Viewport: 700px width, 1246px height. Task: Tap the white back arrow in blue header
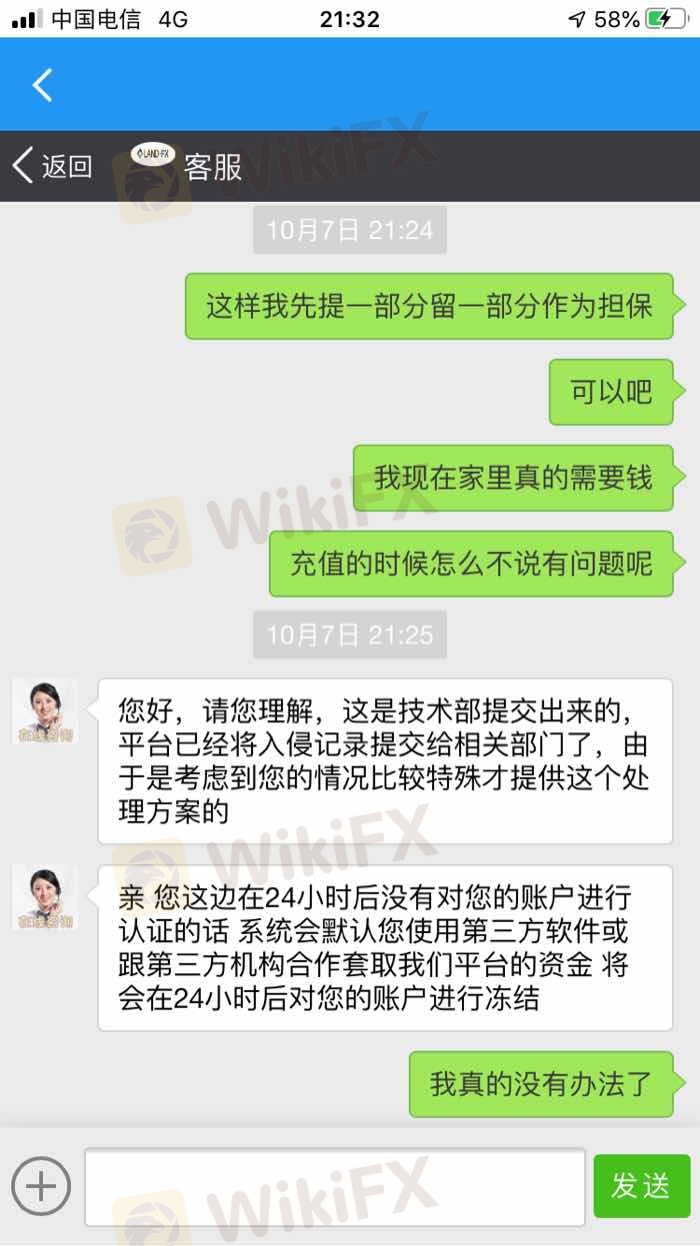pyautogui.click(x=42, y=85)
